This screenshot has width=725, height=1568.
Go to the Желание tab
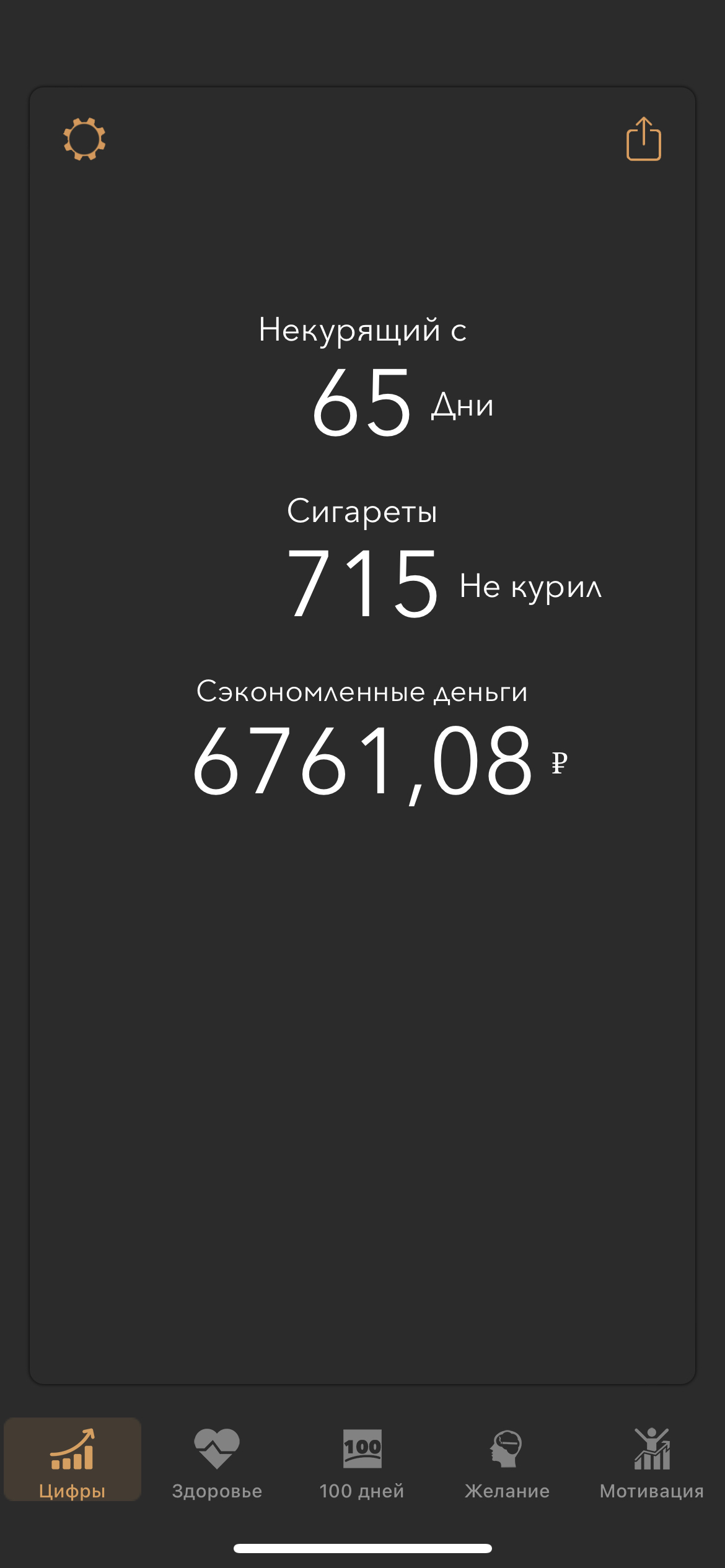(507, 1463)
